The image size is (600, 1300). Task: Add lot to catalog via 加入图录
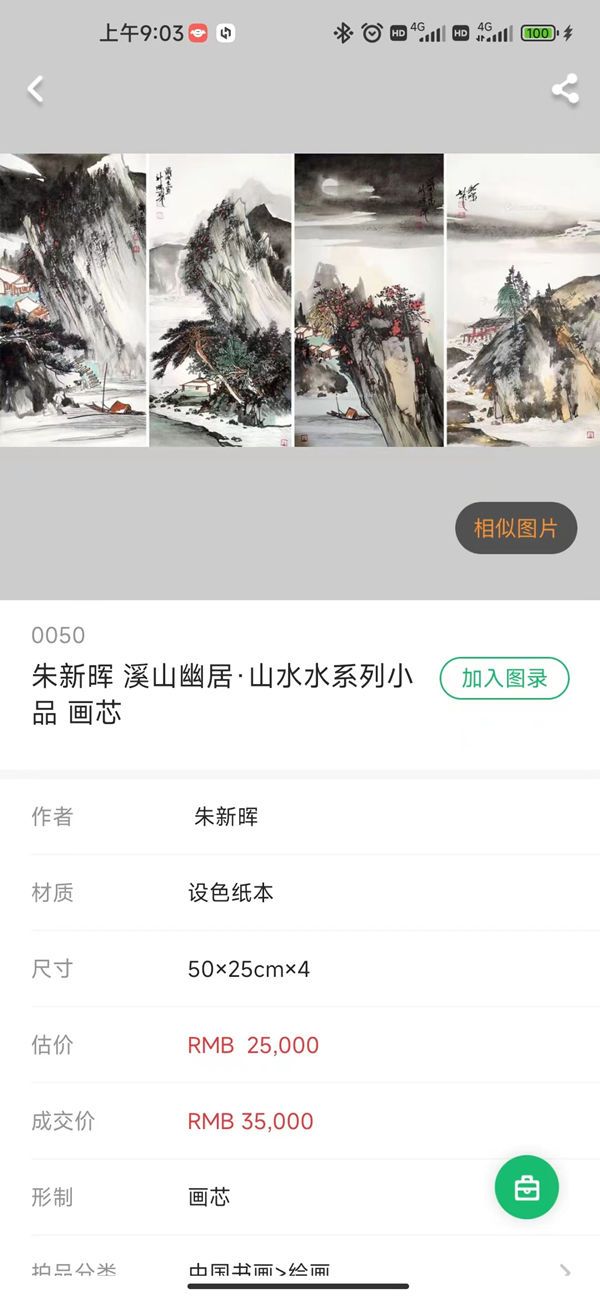click(x=504, y=678)
